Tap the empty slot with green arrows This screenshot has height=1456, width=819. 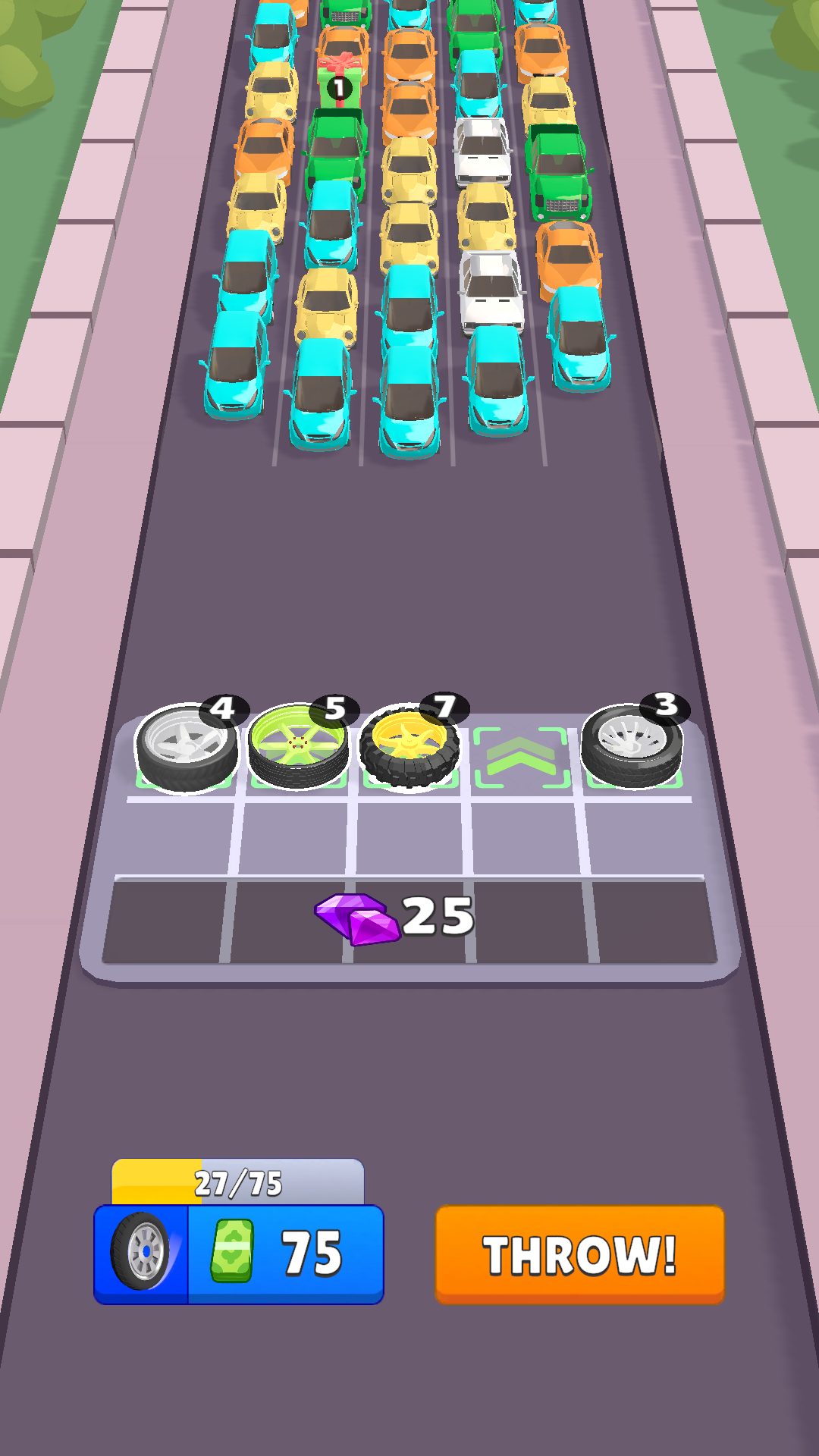(x=521, y=757)
